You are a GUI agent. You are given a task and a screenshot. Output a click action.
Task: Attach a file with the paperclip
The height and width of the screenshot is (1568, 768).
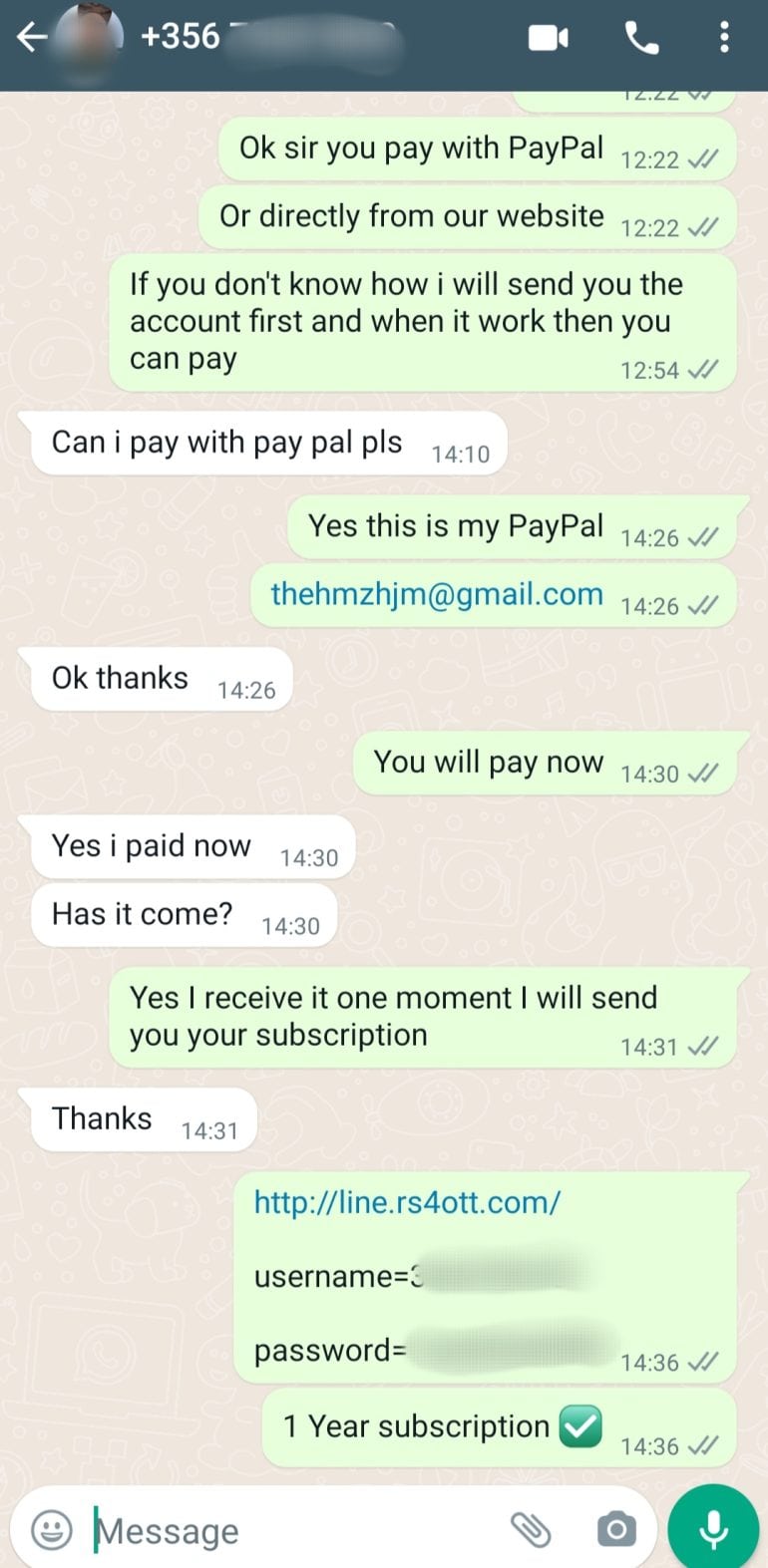[x=531, y=1529]
